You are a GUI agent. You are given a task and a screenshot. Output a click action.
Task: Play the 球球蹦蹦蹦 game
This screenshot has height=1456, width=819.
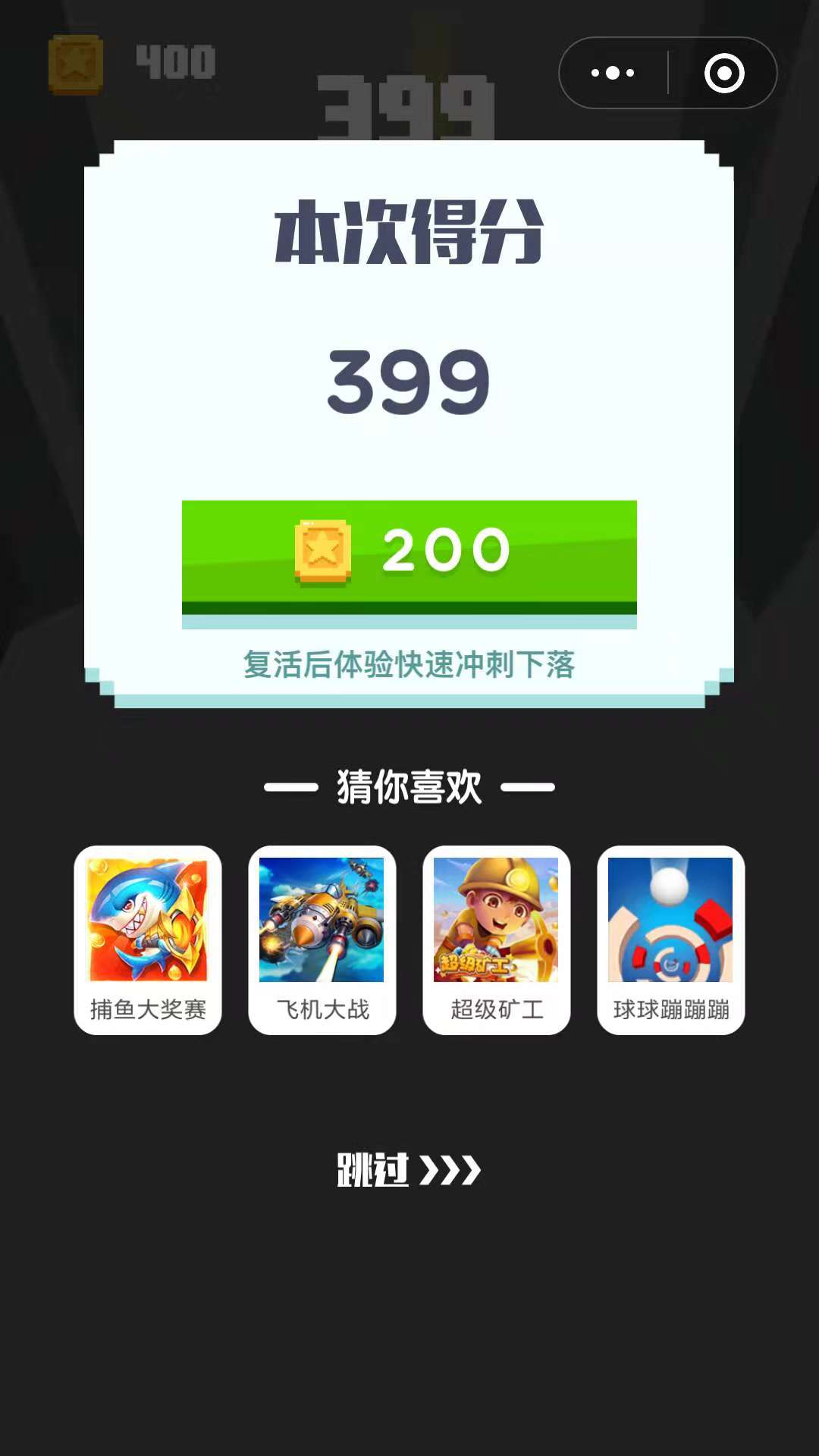(x=671, y=940)
